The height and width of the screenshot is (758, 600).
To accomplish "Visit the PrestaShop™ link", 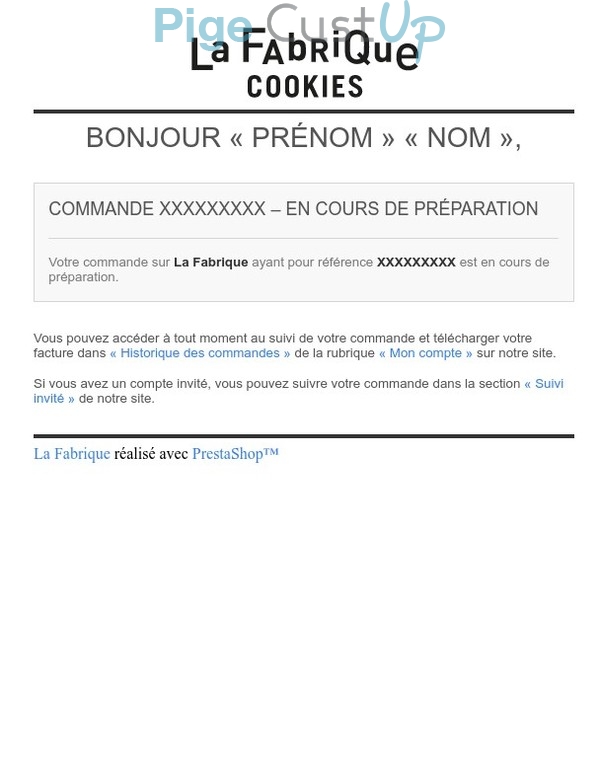I will tap(235, 454).
